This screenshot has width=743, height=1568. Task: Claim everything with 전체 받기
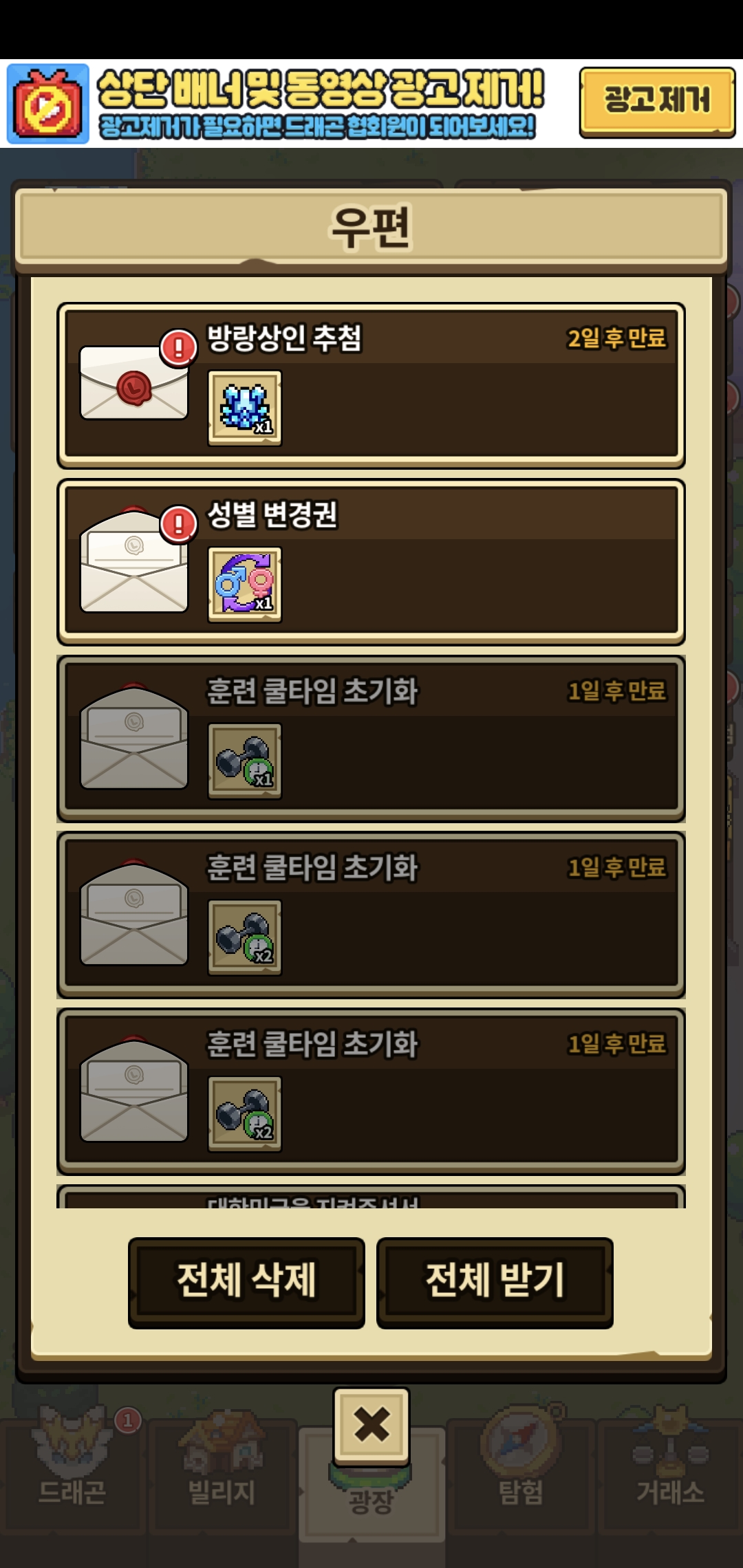[495, 1283]
